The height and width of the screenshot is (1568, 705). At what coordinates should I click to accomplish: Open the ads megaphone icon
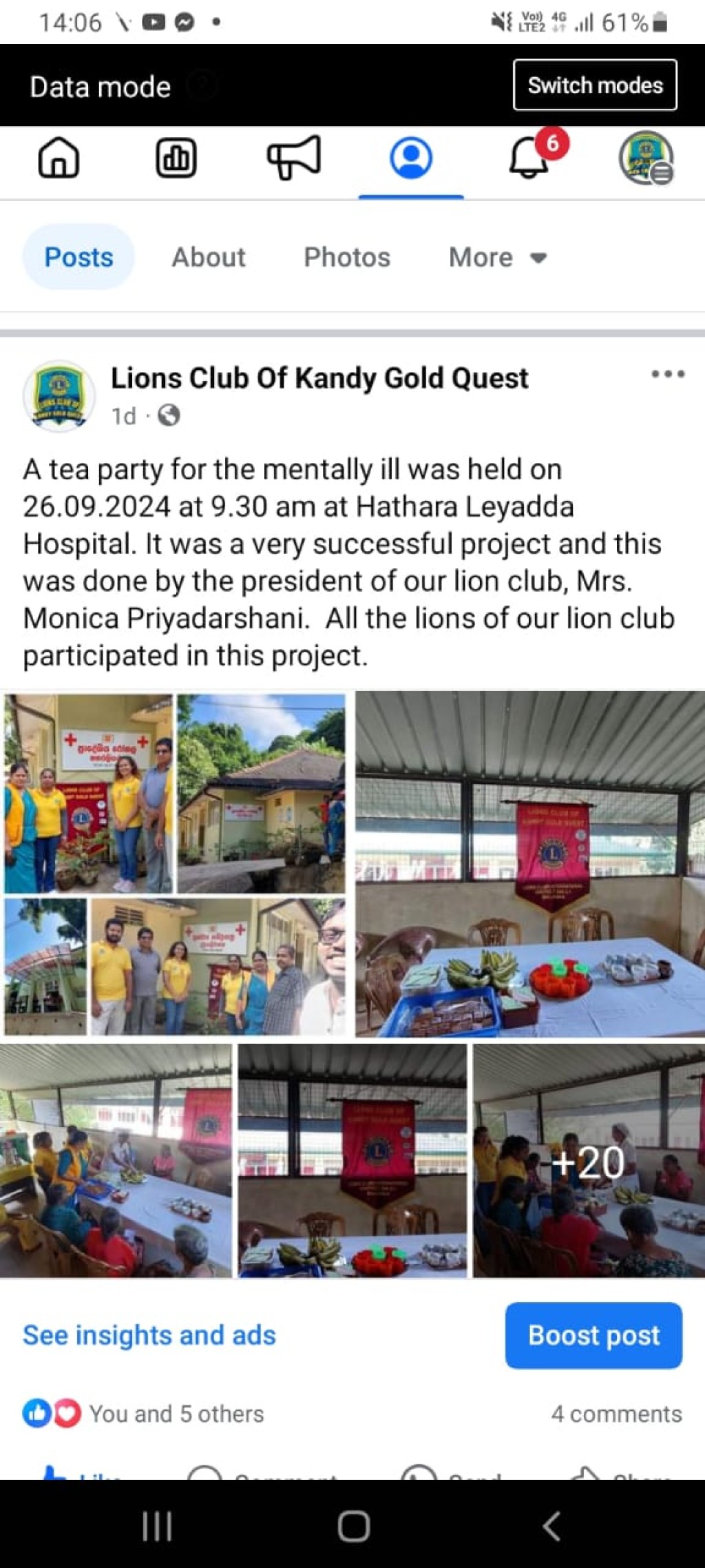coord(294,157)
